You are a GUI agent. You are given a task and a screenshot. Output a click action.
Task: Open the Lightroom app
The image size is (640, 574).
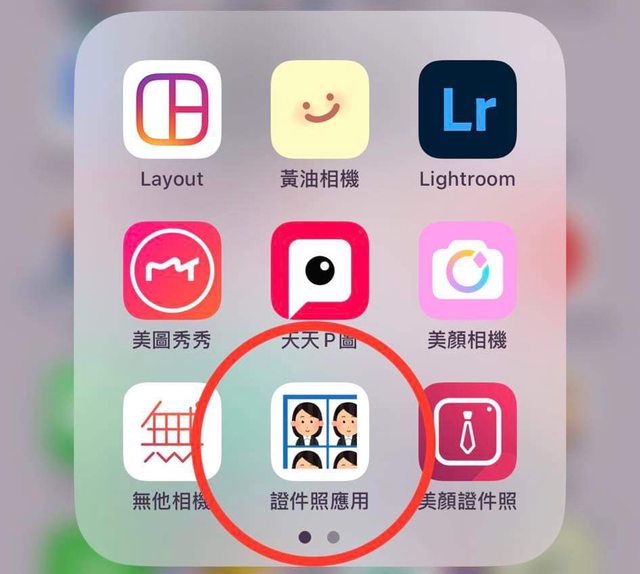467,110
